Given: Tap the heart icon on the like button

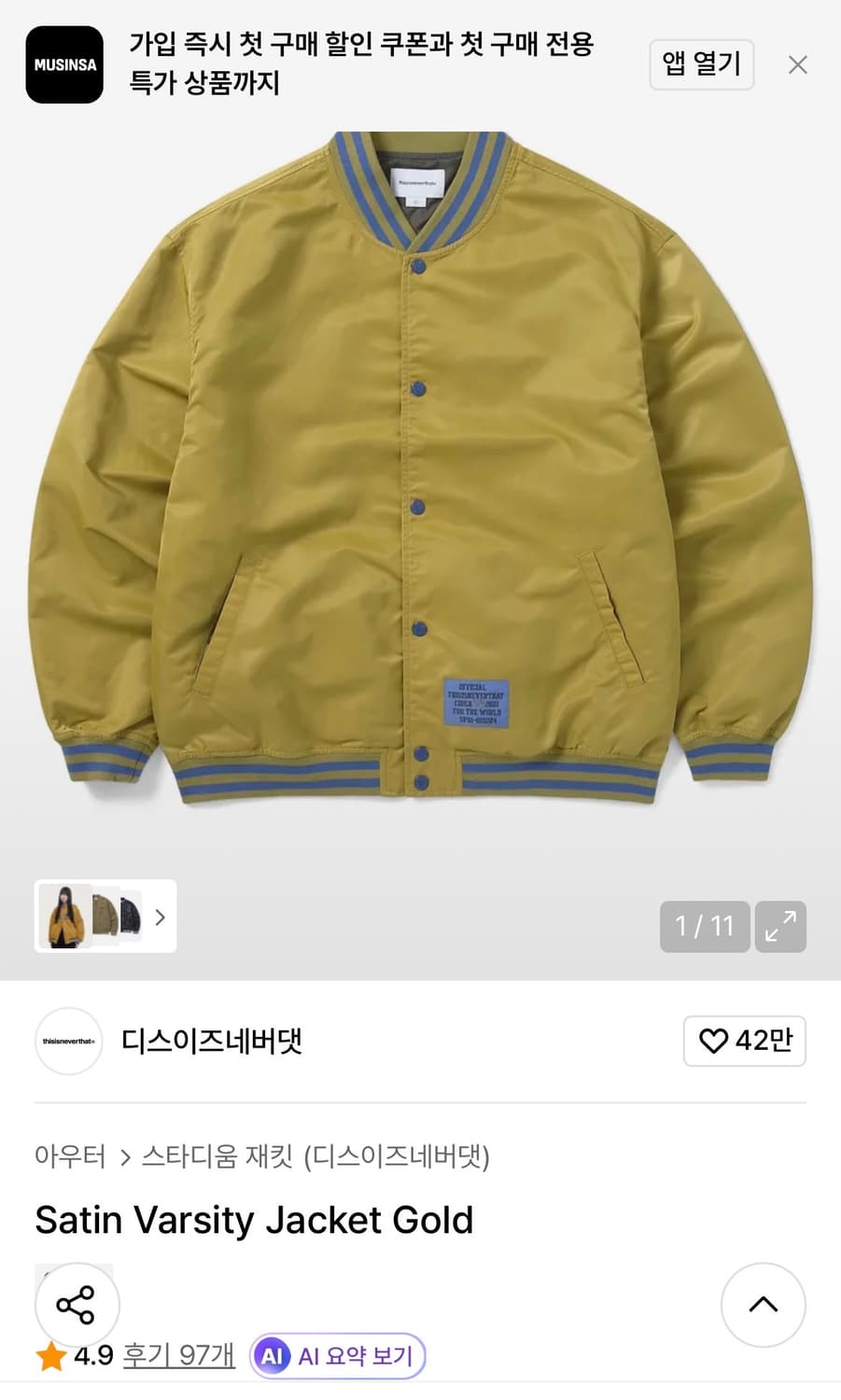Looking at the screenshot, I should click(x=715, y=1041).
